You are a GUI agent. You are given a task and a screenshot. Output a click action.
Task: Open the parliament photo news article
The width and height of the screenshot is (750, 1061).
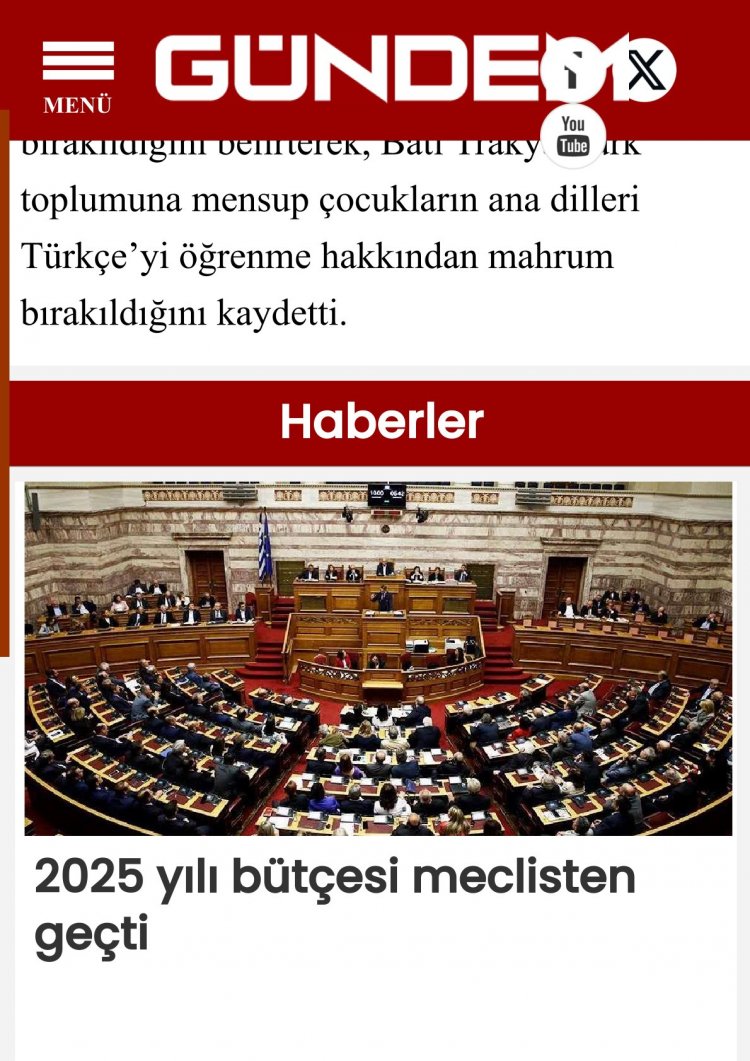378,659
